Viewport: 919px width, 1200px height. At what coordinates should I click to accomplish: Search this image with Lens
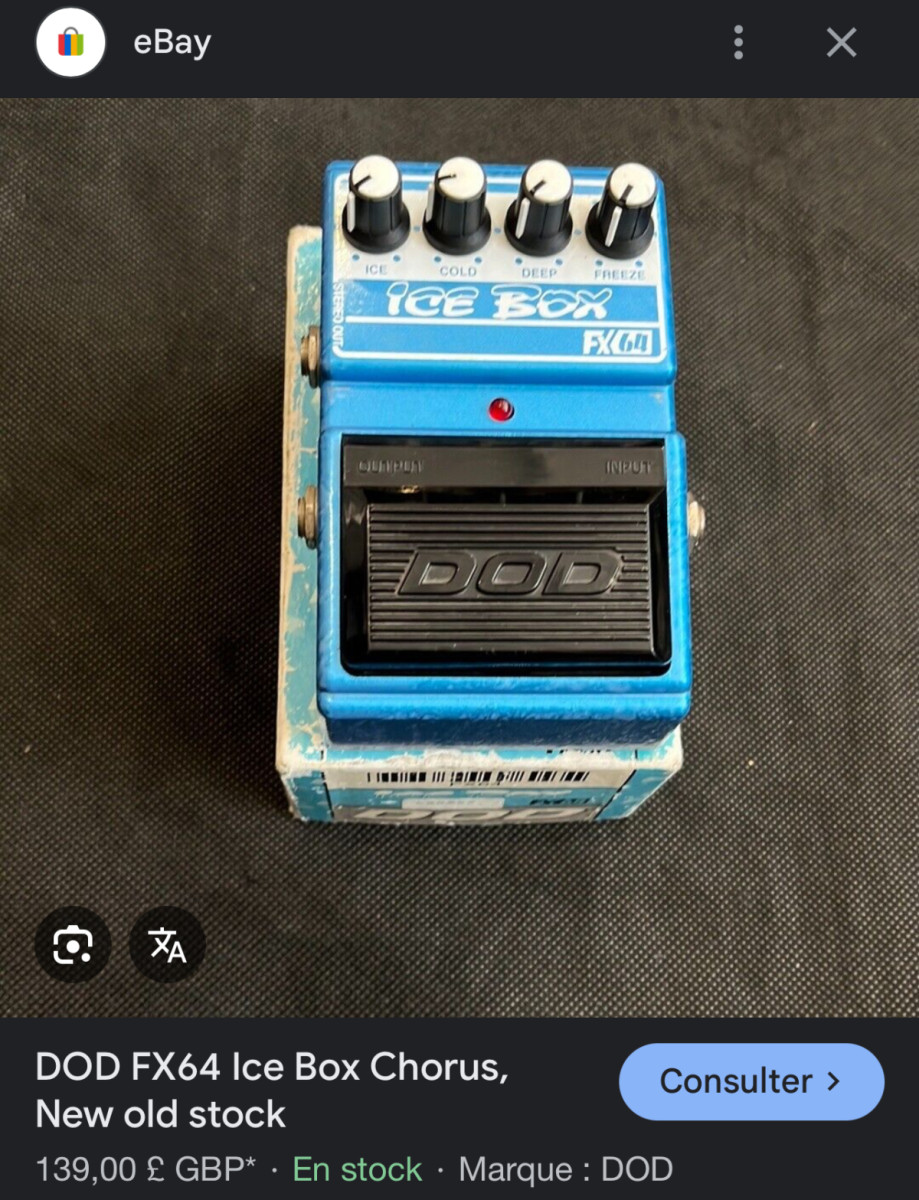[x=73, y=943]
